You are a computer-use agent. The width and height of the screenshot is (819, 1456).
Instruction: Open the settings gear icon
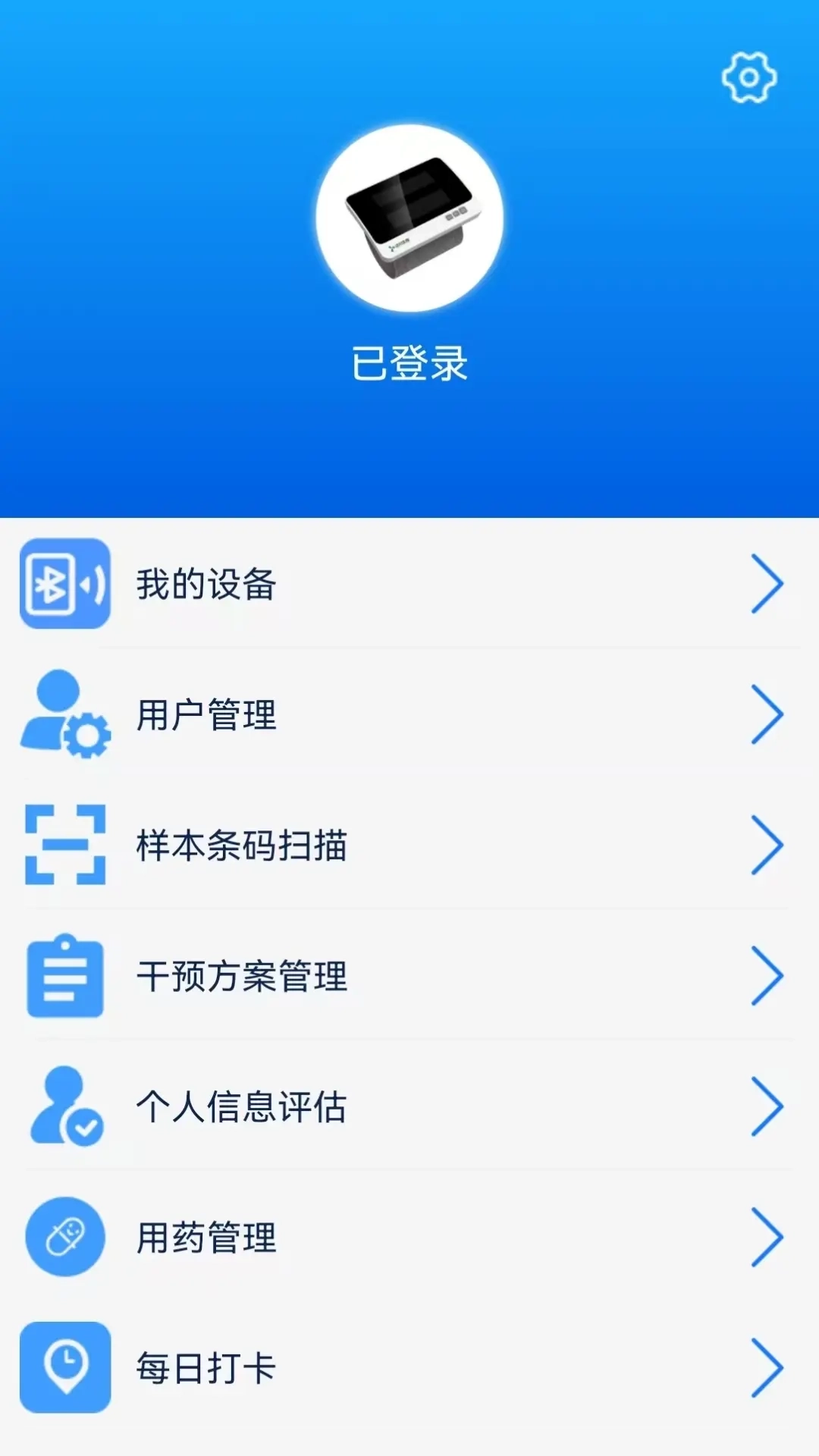(x=749, y=78)
